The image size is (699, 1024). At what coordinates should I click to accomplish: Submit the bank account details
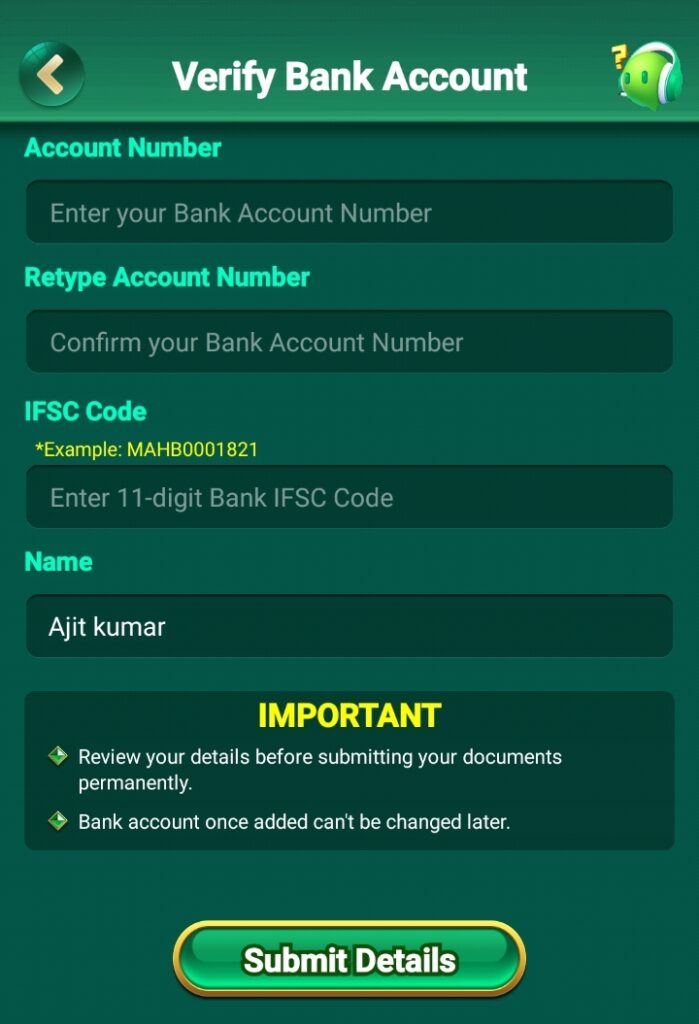coord(349,960)
